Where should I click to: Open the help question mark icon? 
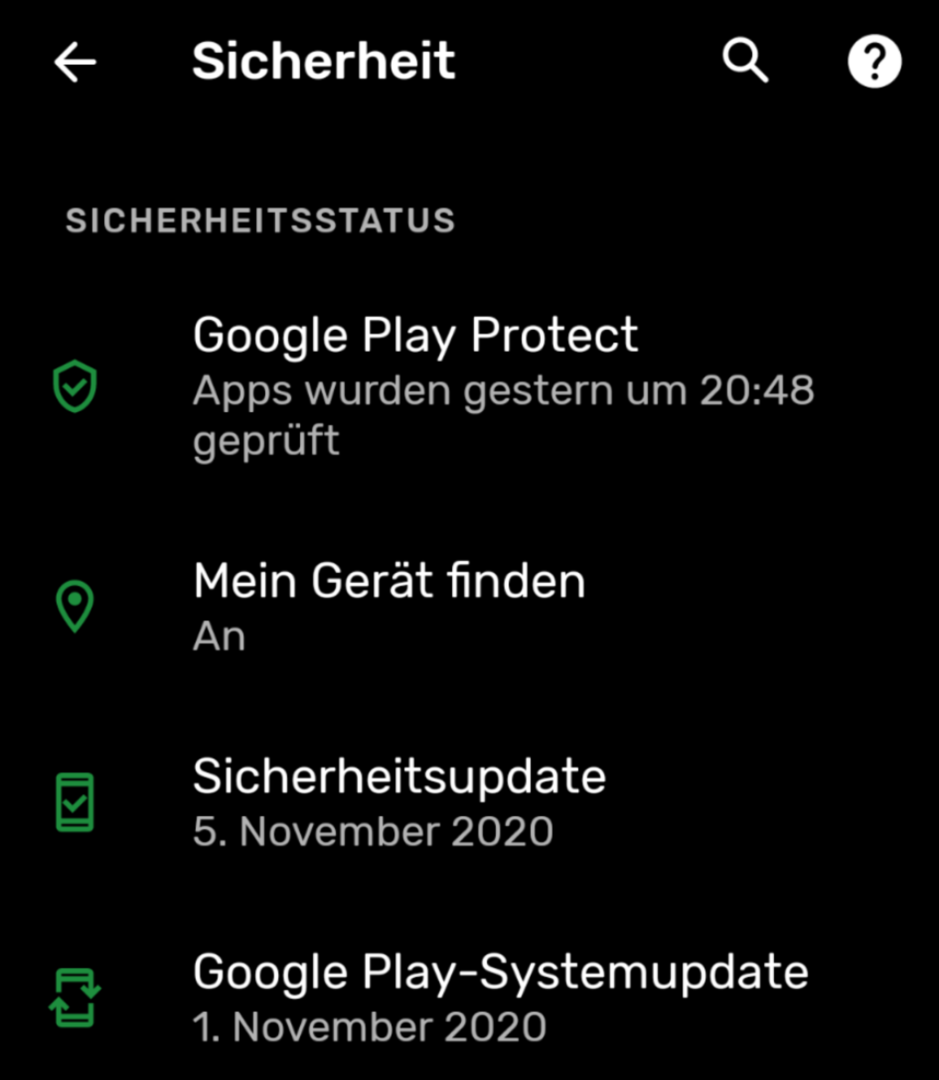[874, 62]
